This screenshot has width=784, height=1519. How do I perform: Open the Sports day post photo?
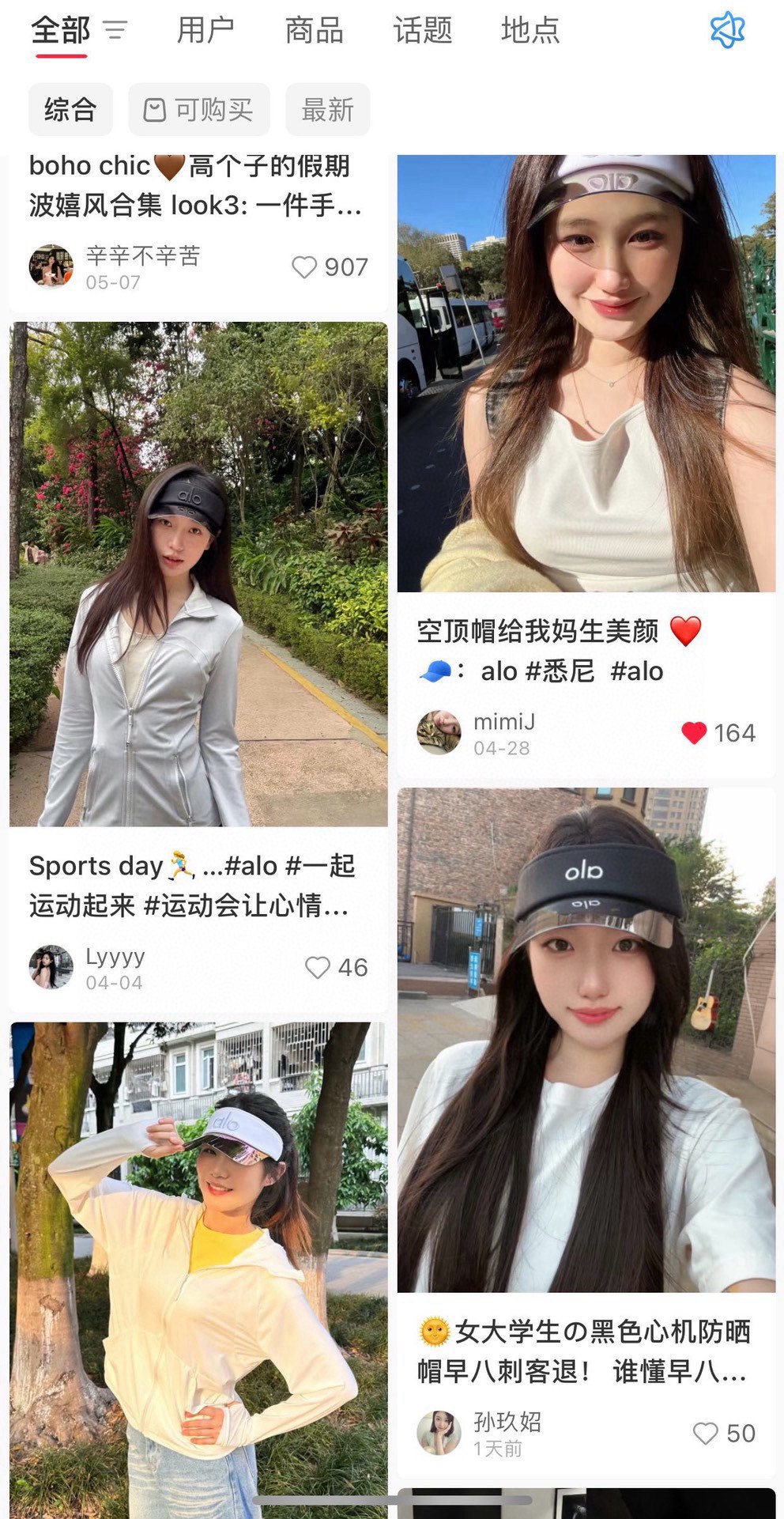pos(198,574)
